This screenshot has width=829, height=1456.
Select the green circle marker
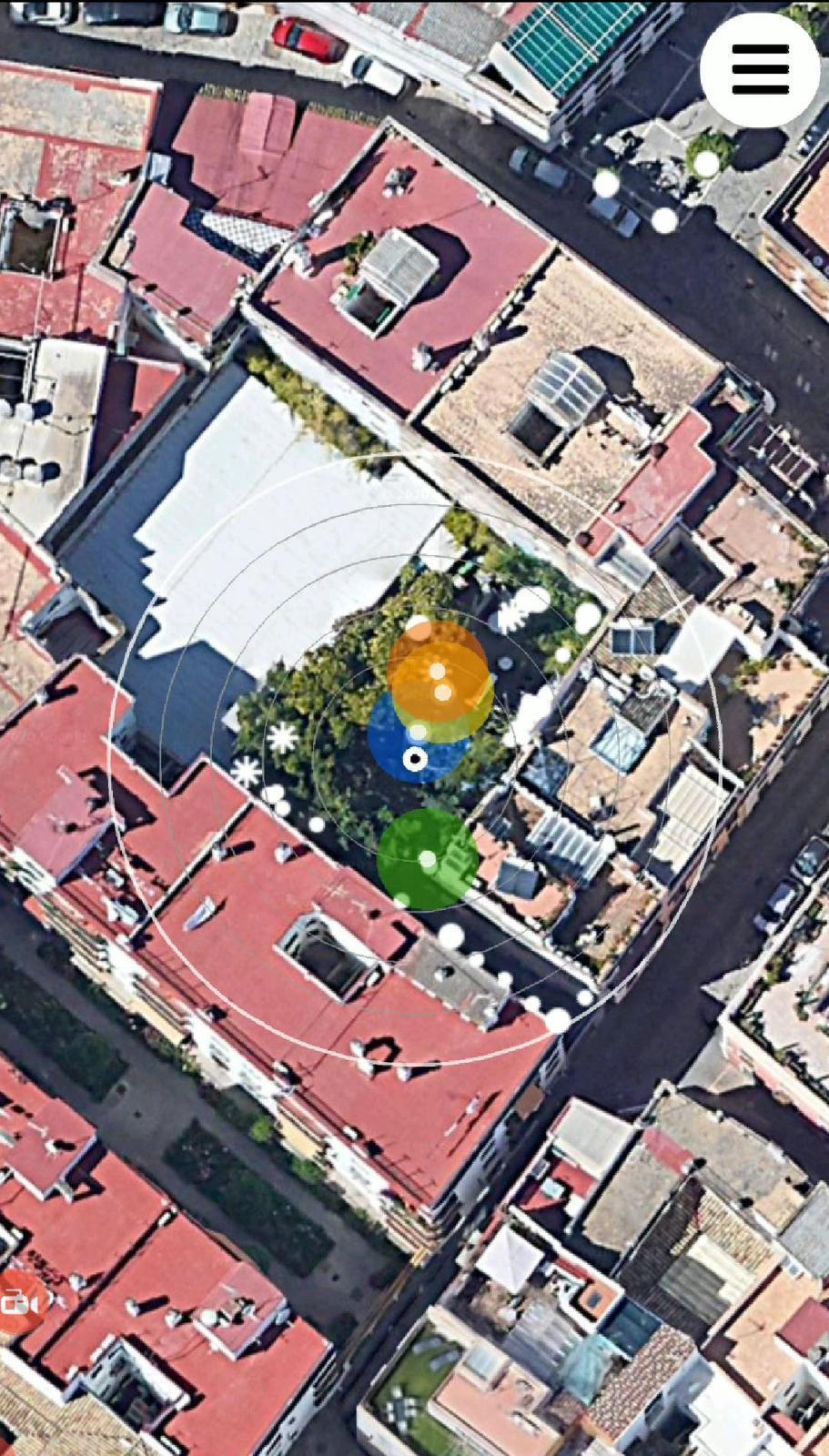427,859
